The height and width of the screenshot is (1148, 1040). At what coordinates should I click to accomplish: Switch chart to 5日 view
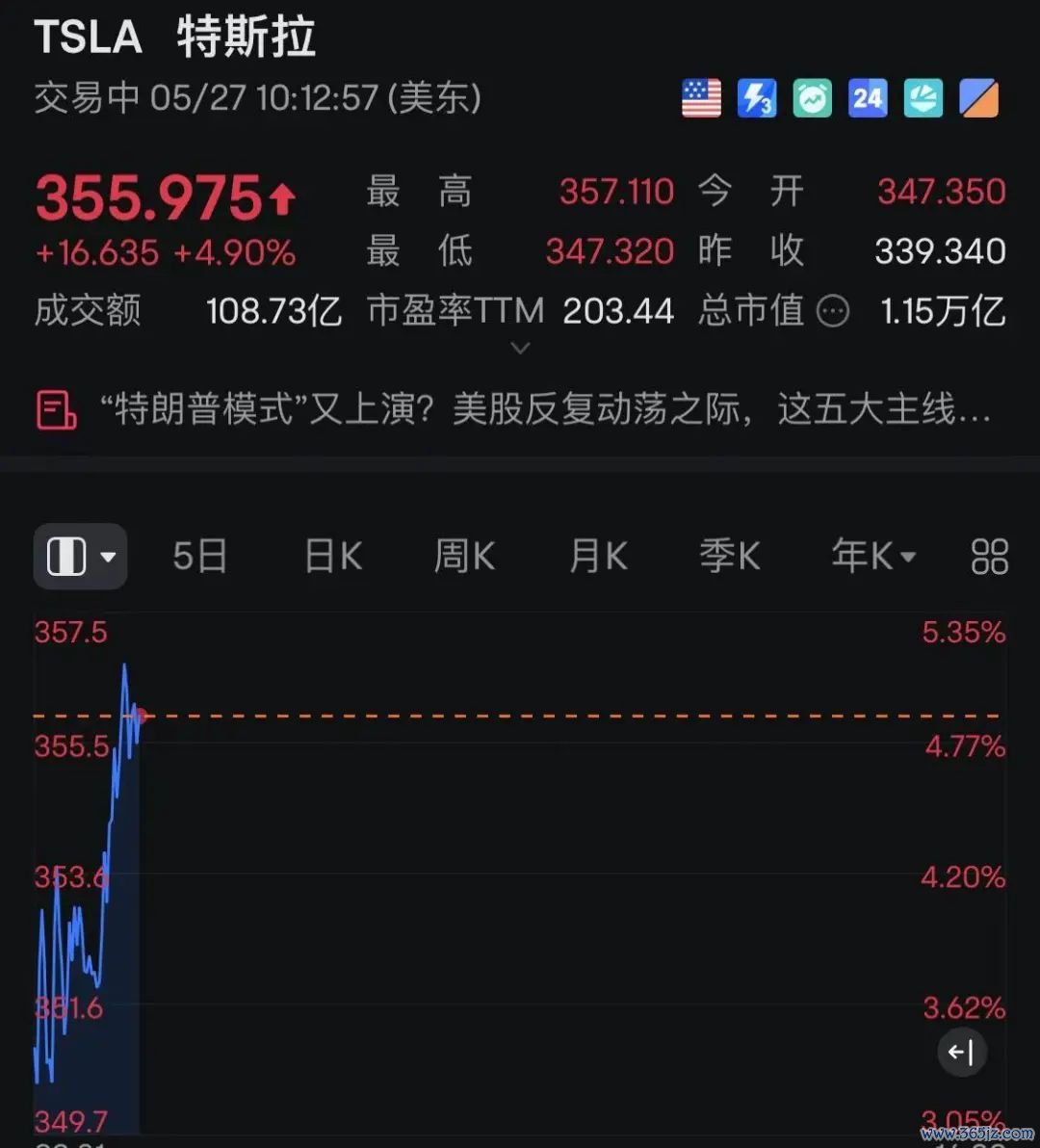point(199,557)
